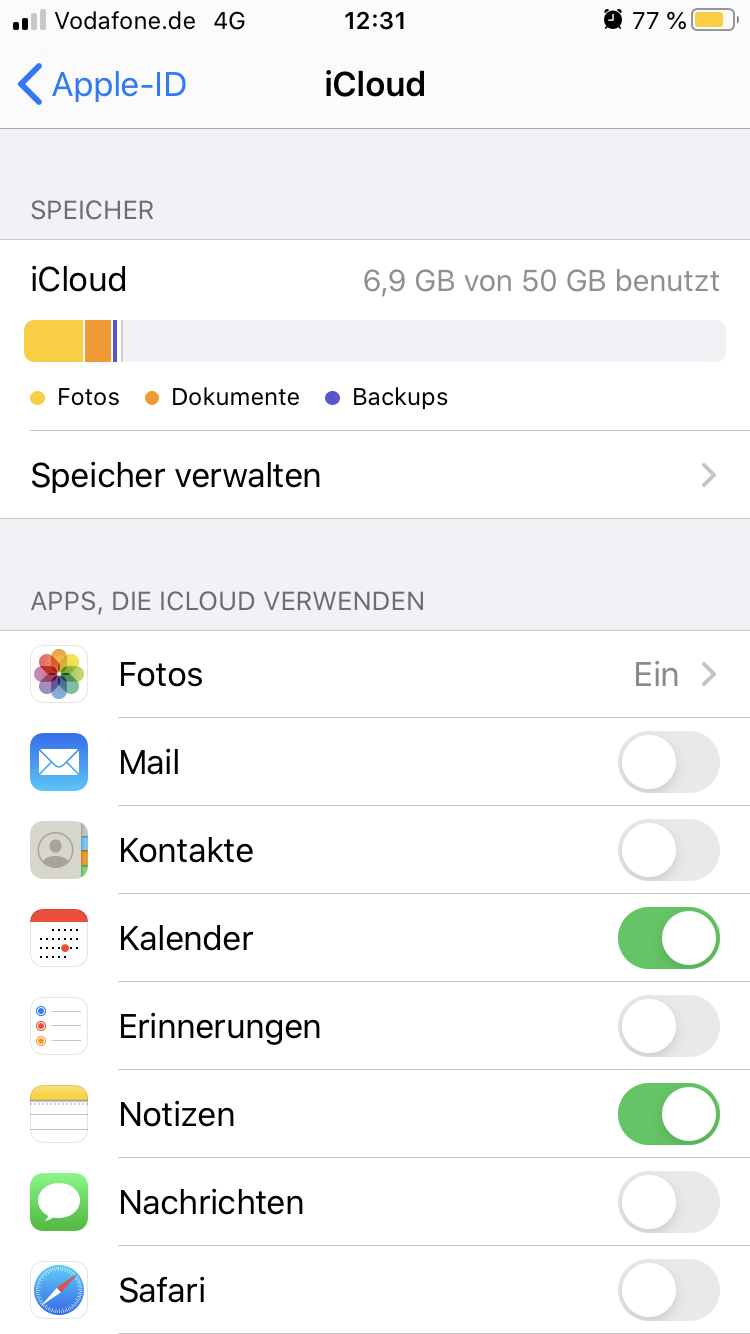The image size is (750, 1334).
Task: Switch on Erinnerungen toggle
Action: pyautogui.click(x=668, y=1027)
